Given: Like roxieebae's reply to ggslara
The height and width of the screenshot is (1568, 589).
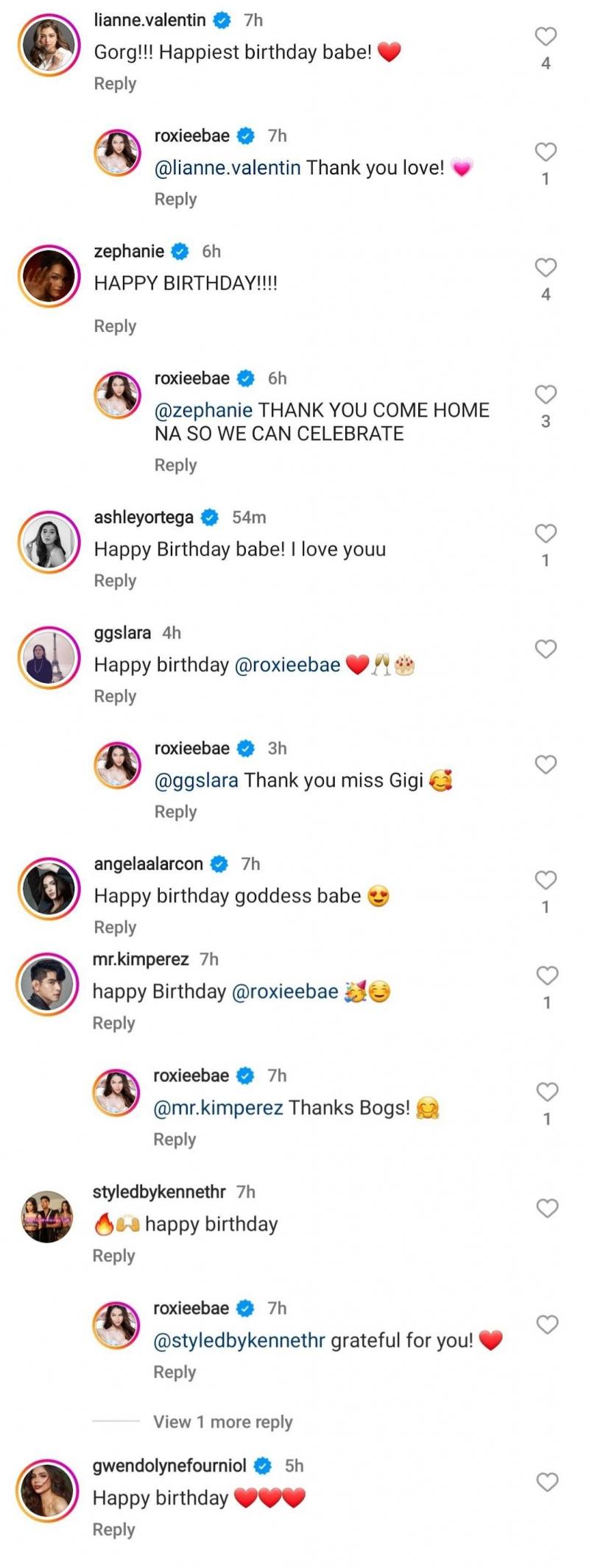Looking at the screenshot, I should coord(545,765).
